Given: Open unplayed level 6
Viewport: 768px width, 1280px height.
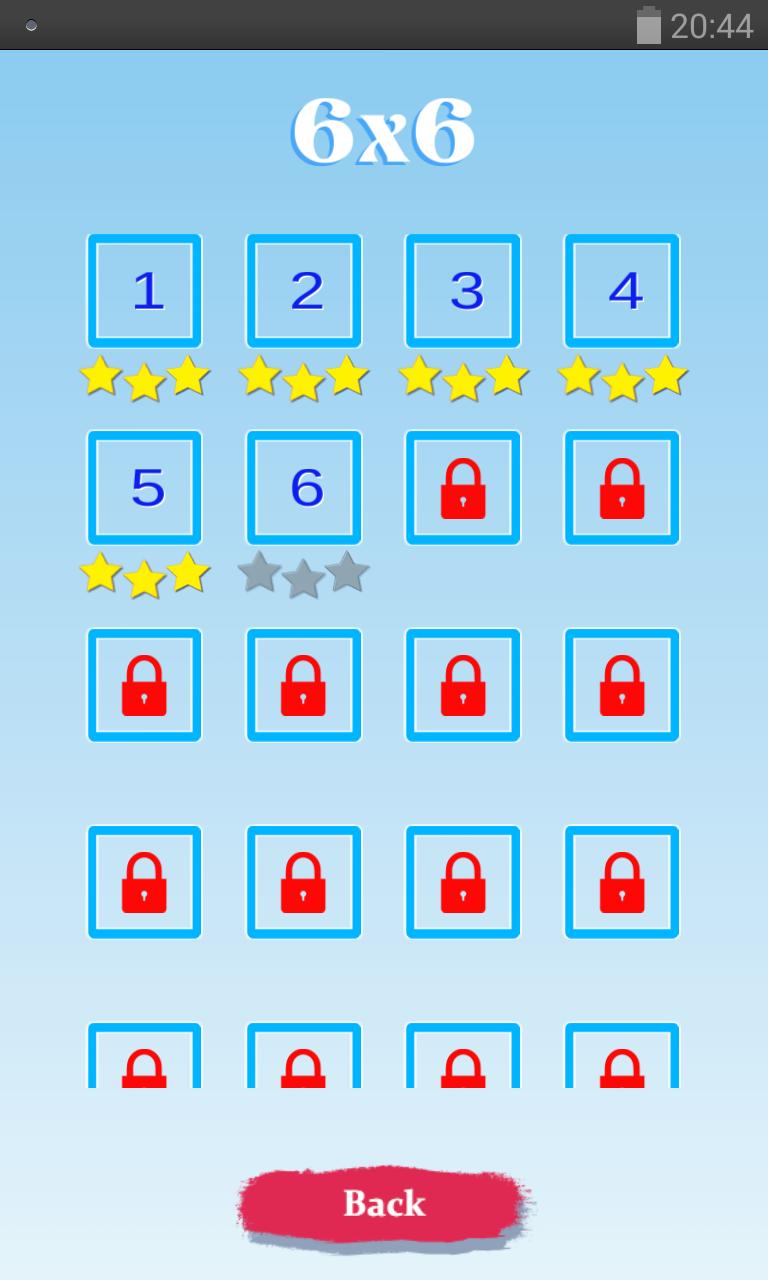Looking at the screenshot, I should 304,488.
